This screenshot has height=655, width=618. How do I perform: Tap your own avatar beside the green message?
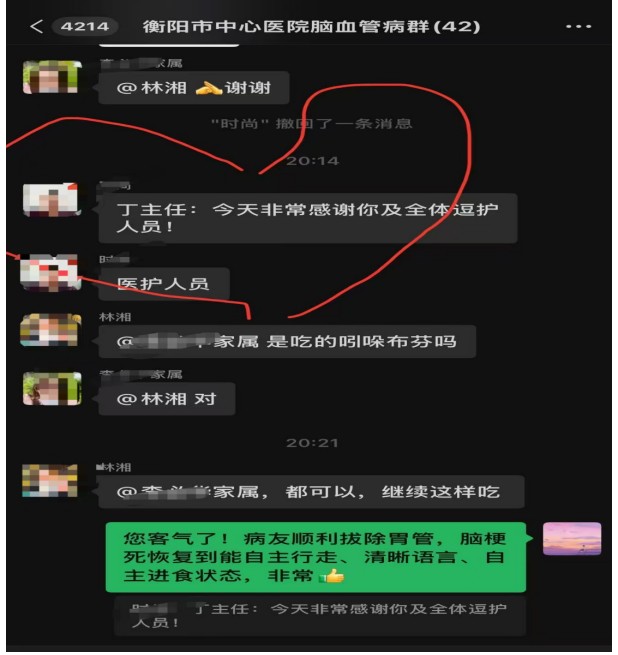click(x=572, y=539)
